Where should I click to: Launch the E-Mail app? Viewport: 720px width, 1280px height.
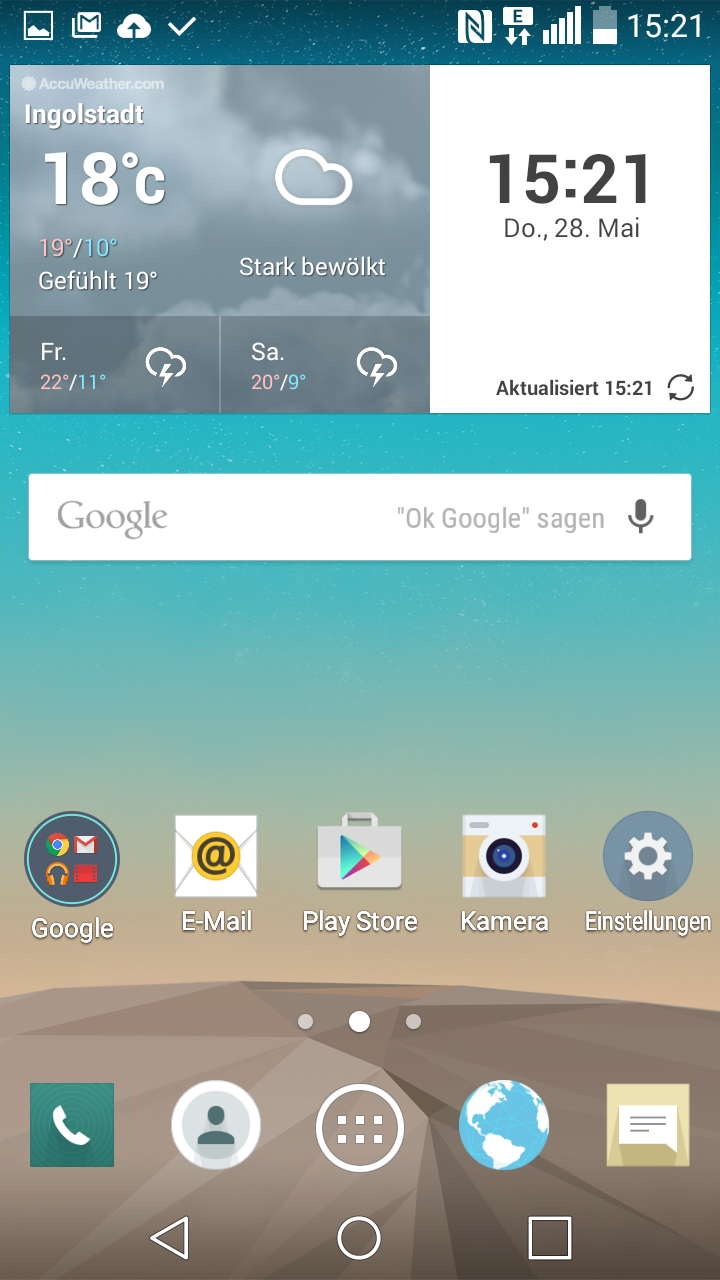pyautogui.click(x=216, y=856)
